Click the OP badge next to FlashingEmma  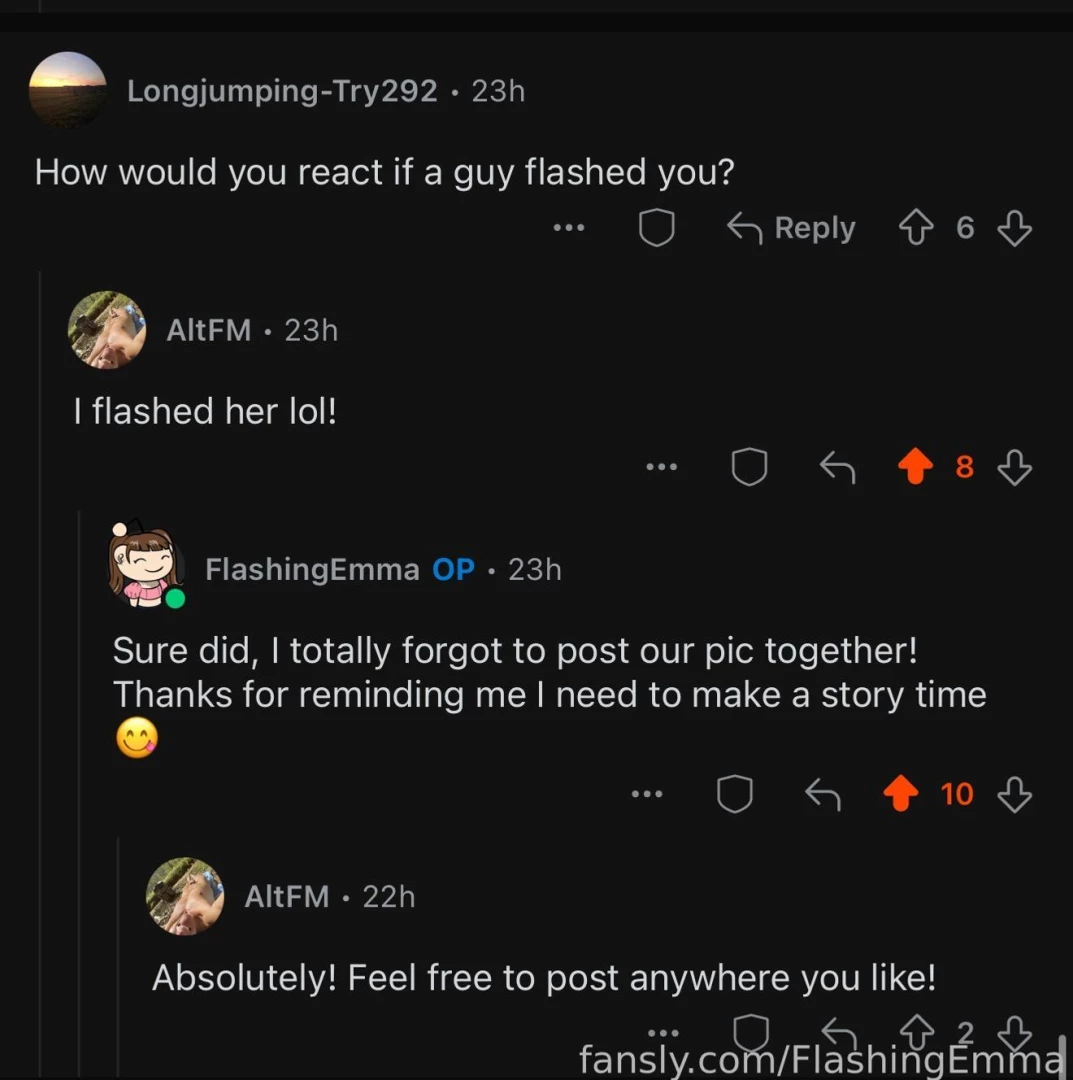click(x=453, y=569)
